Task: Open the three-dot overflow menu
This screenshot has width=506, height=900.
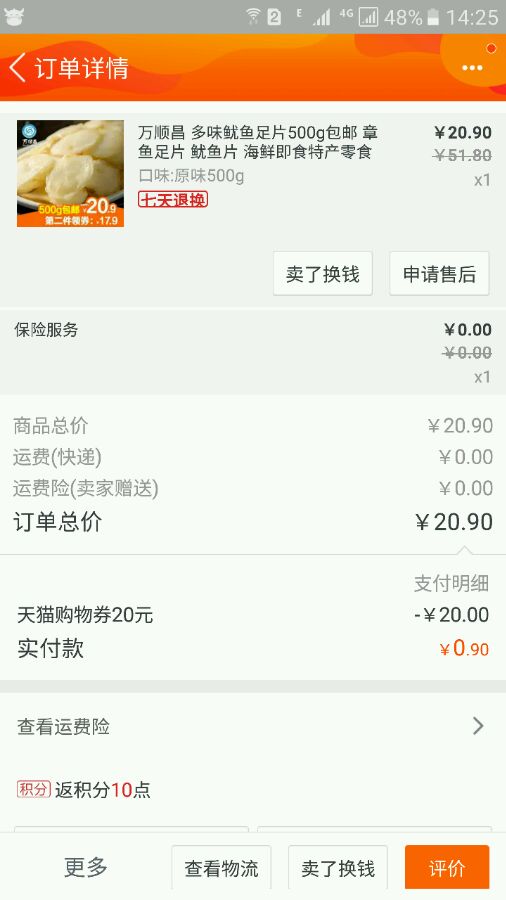Action: pos(472,68)
